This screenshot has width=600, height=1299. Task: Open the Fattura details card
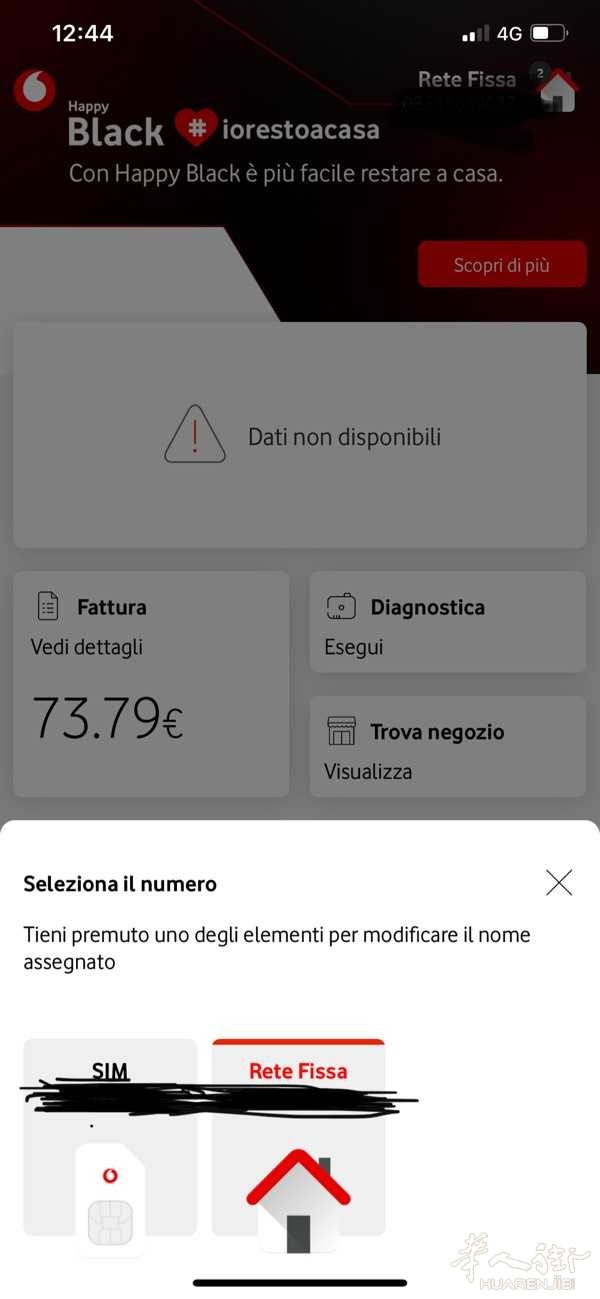(151, 683)
